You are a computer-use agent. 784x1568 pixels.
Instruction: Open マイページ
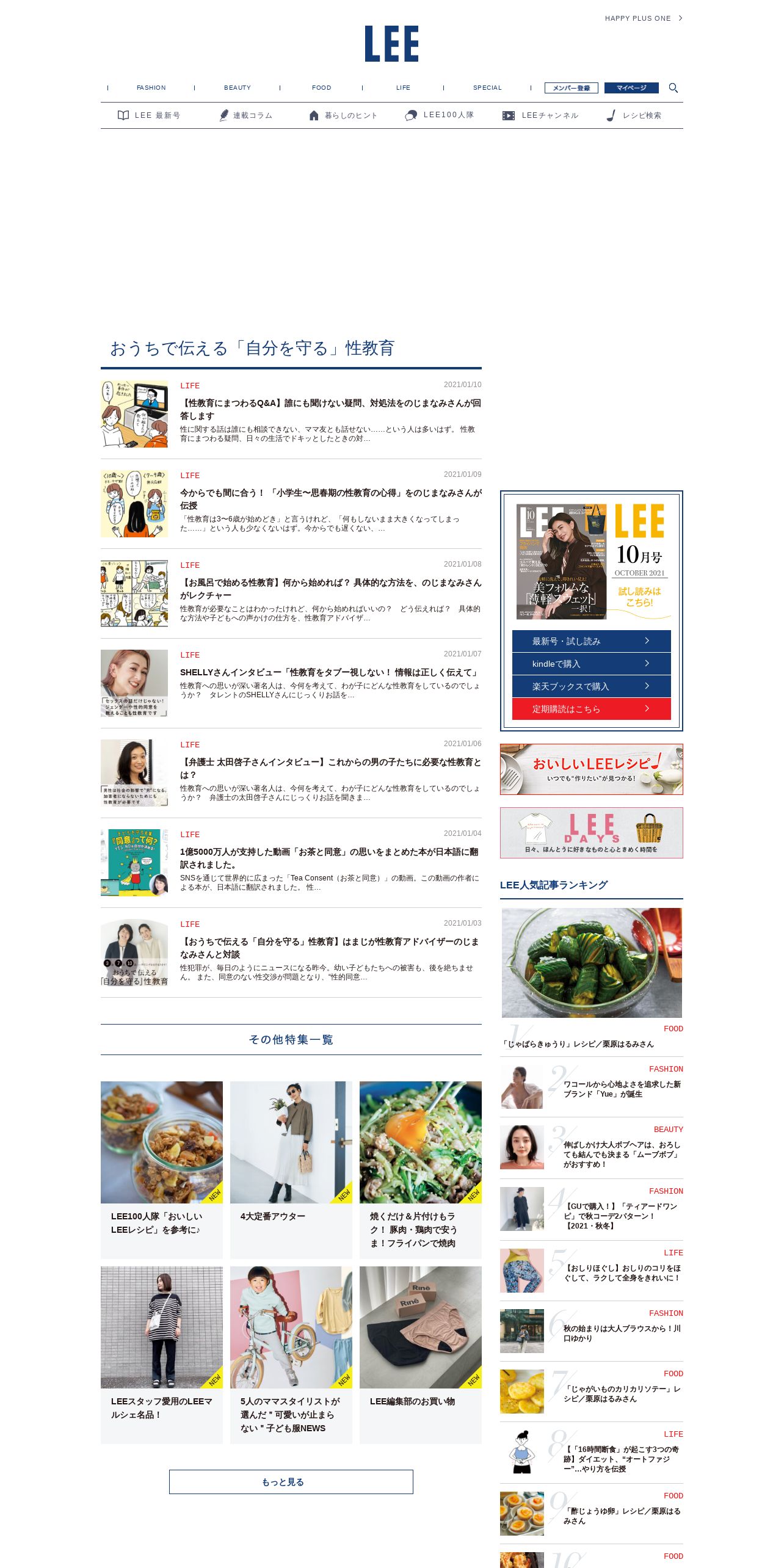[x=631, y=88]
